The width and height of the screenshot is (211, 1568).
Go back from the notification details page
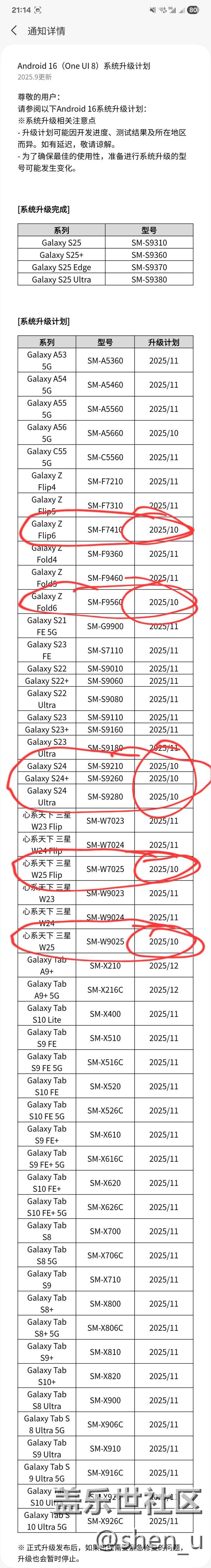click(14, 30)
